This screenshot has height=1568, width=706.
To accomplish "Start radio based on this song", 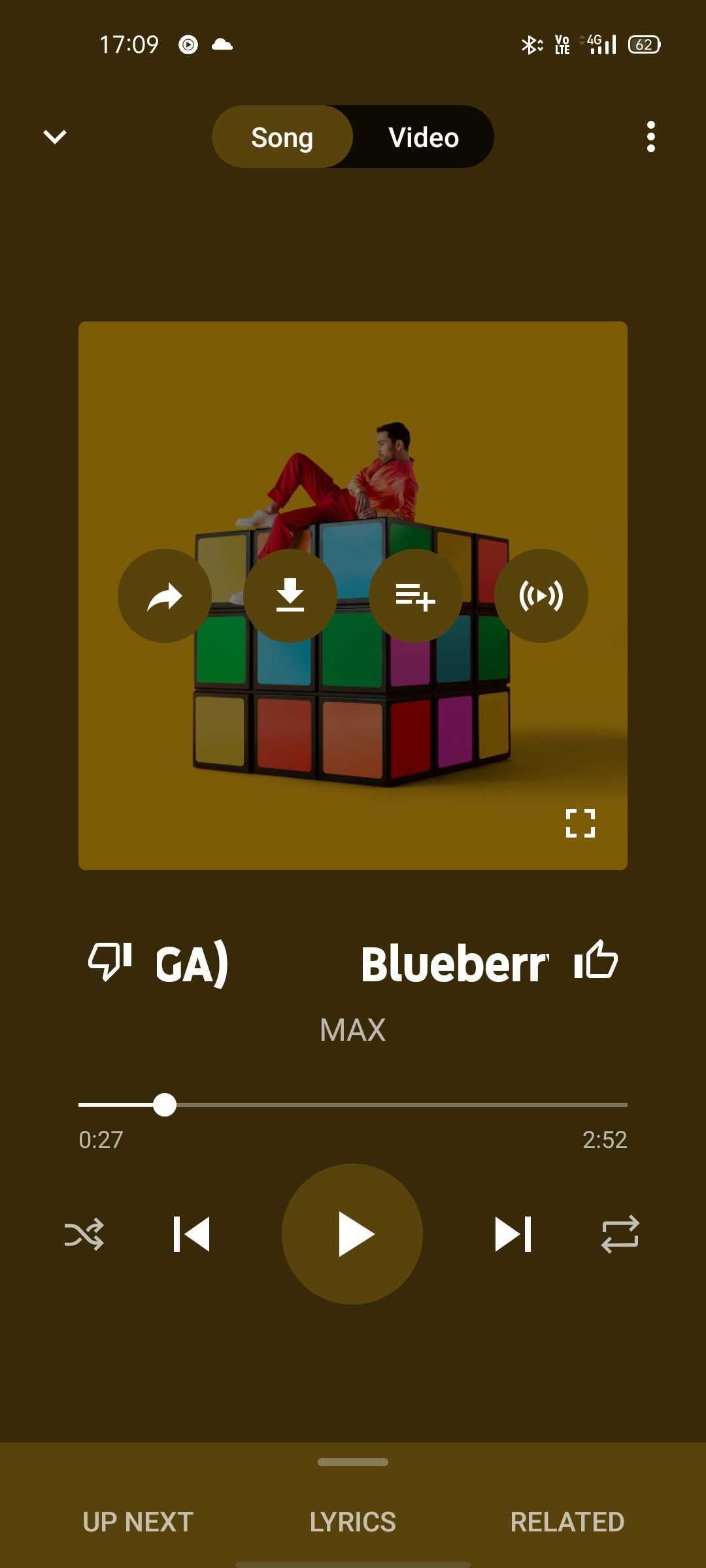I will [542, 595].
